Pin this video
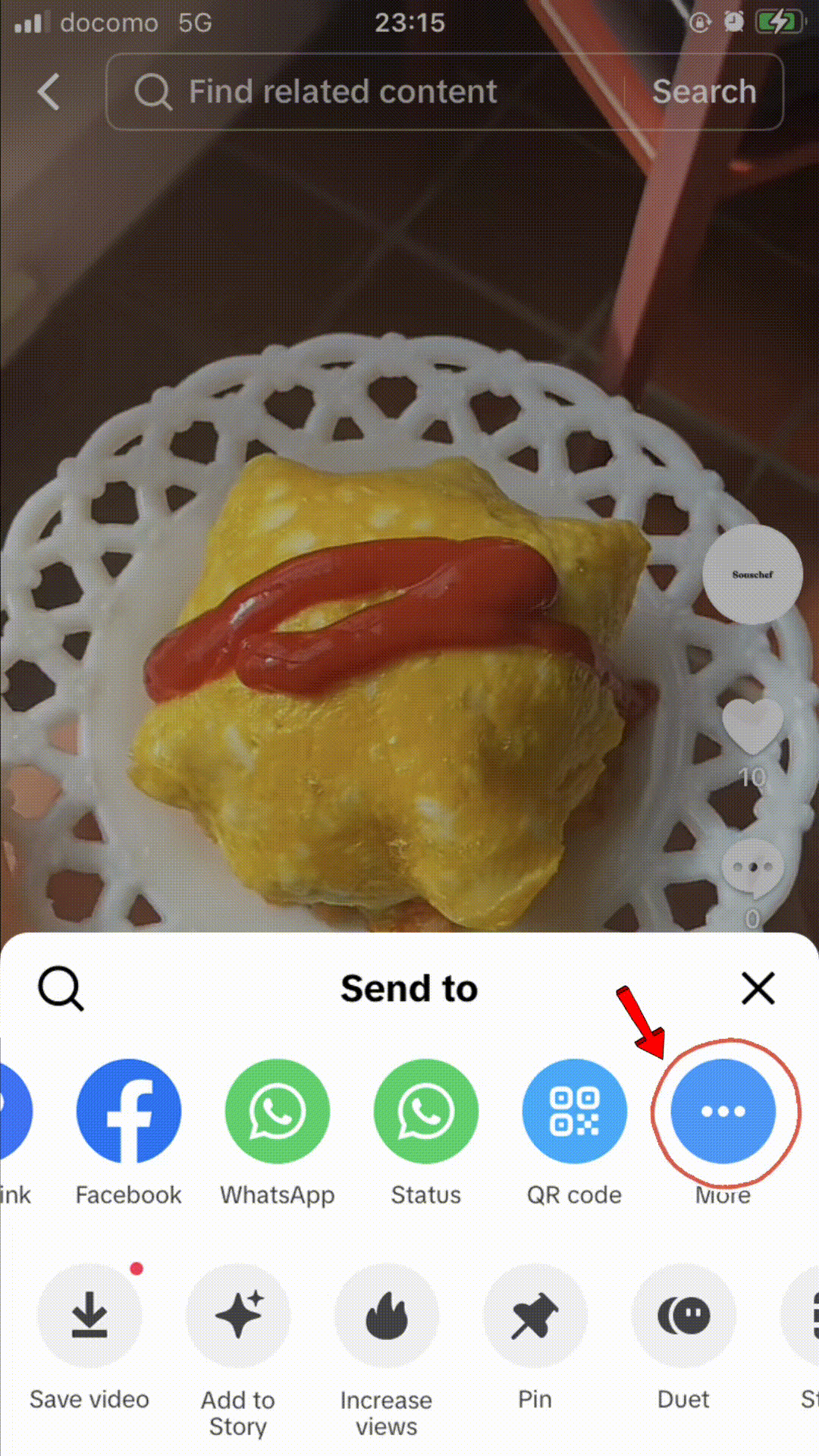819x1456 pixels. (535, 1316)
